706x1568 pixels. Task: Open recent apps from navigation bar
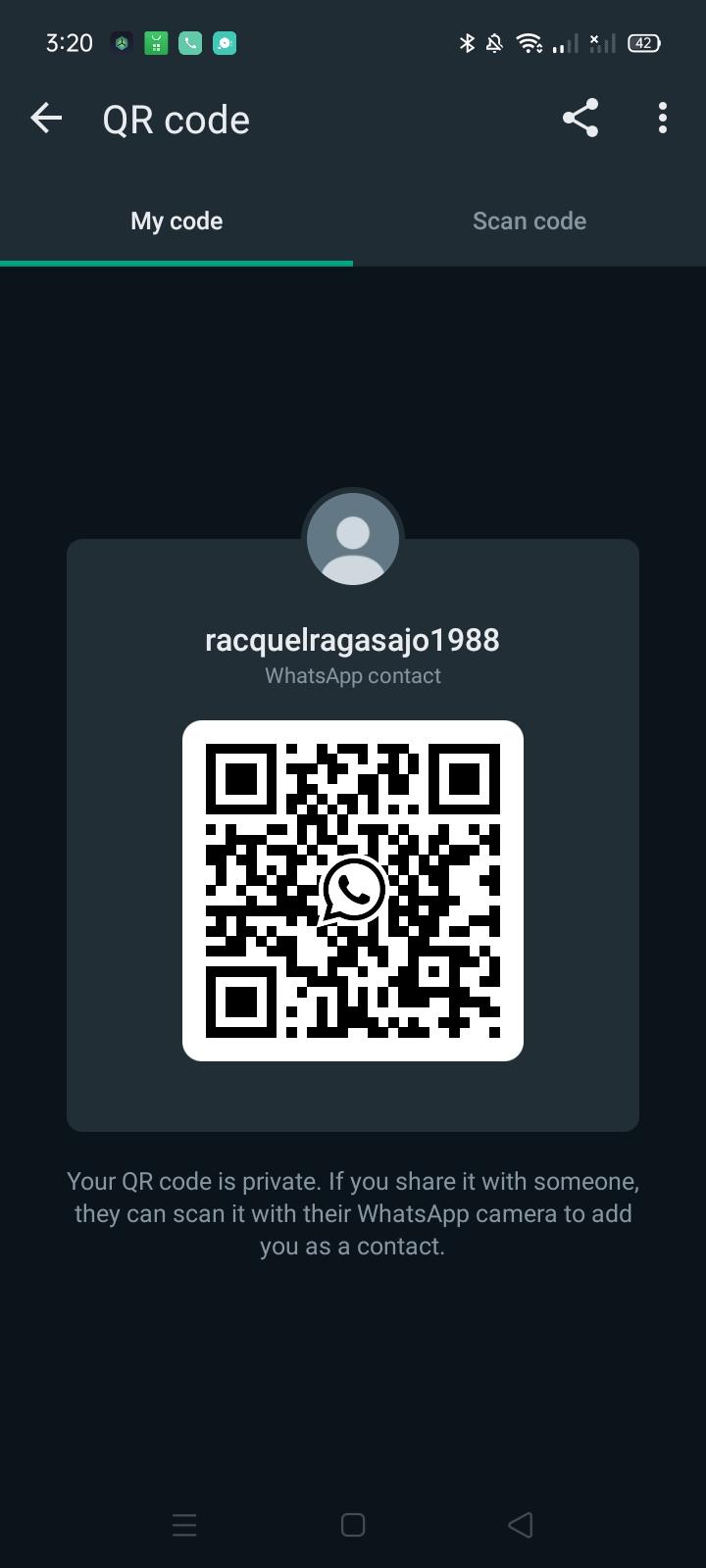184,1525
